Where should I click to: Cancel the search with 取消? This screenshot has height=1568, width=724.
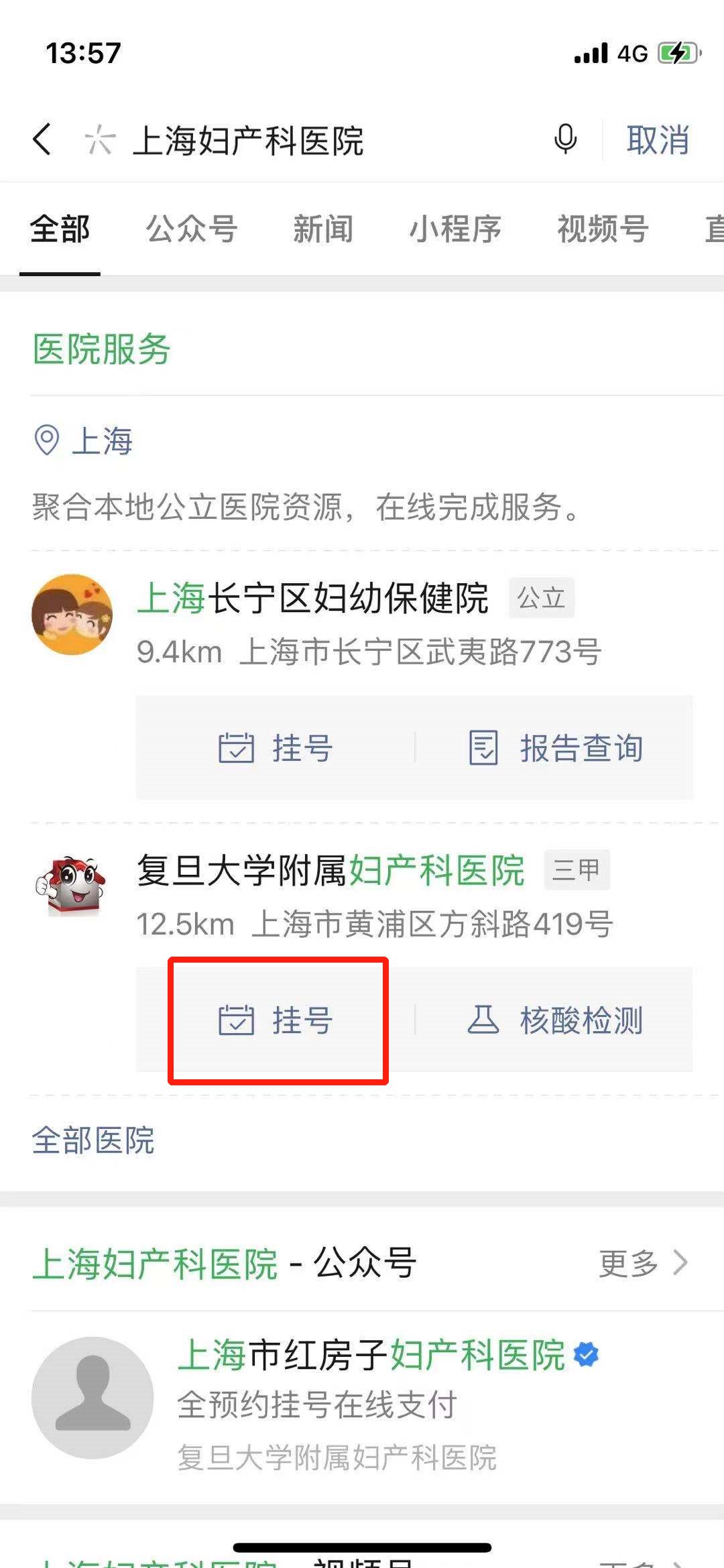point(658,140)
